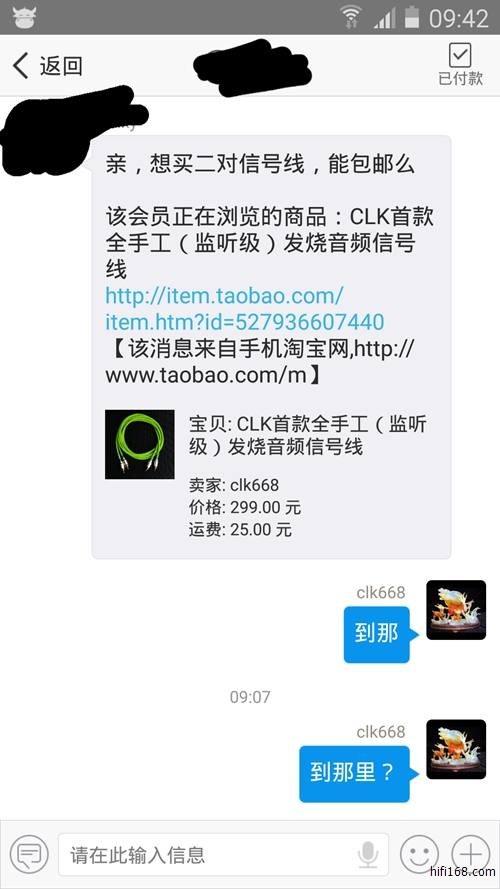The width and height of the screenshot is (500, 889).
Task: Open the plus attachment menu
Action: coord(471,854)
